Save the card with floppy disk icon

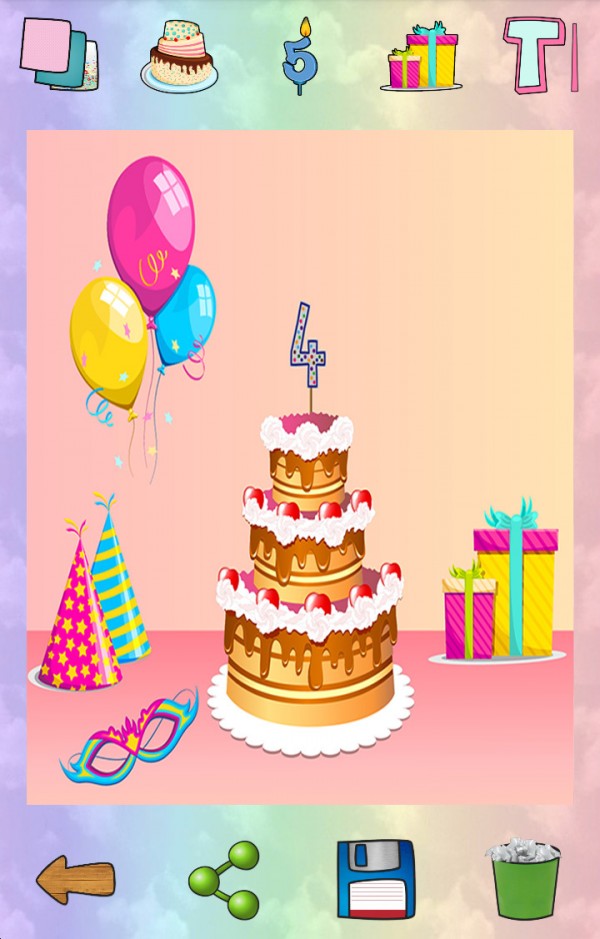375,879
